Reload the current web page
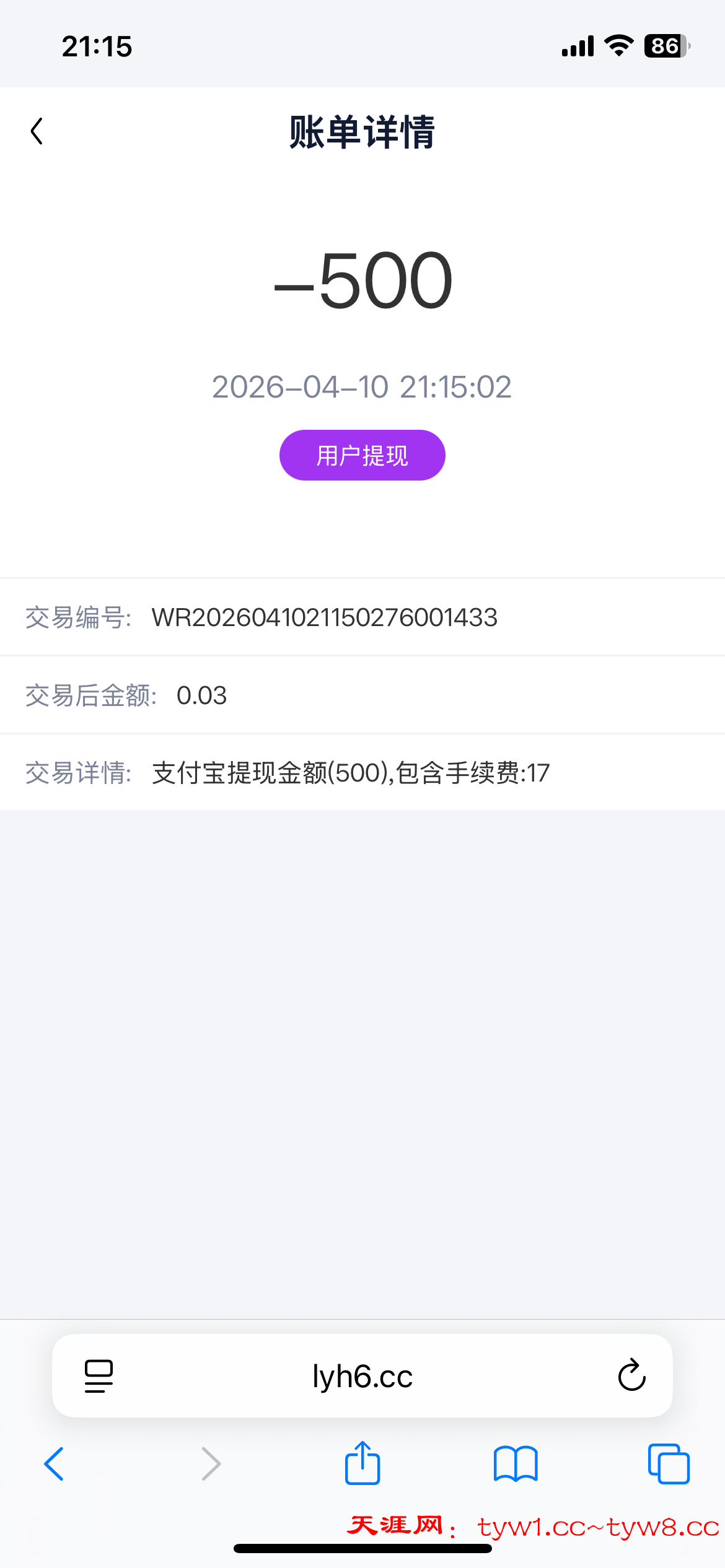Viewport: 725px width, 1568px height. [x=631, y=1376]
